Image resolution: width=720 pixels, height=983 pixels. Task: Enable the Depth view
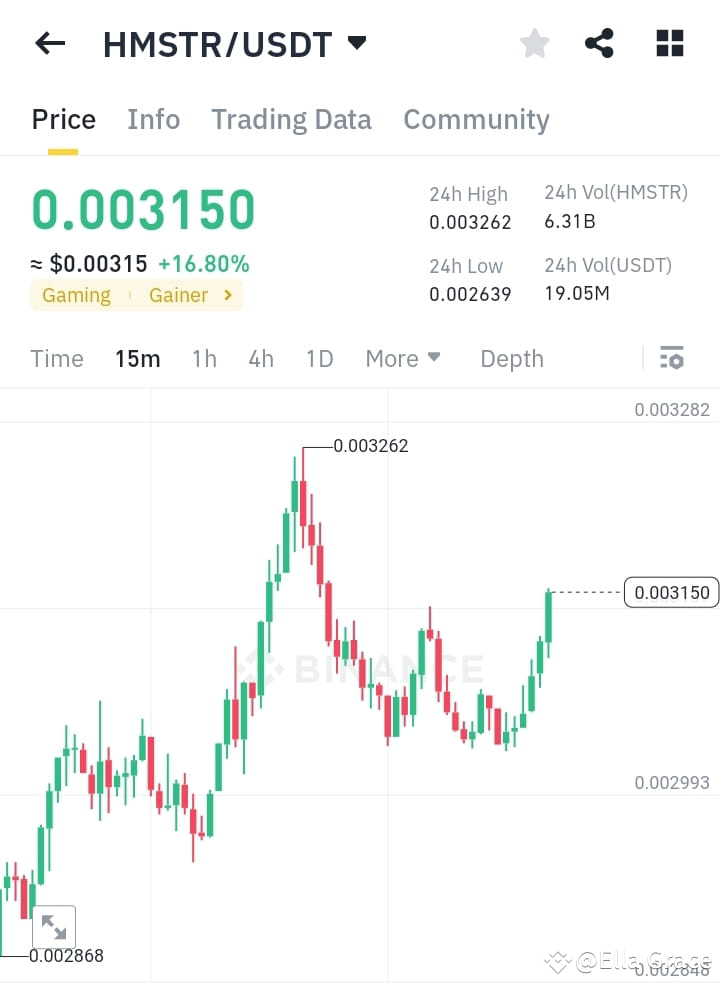[511, 358]
